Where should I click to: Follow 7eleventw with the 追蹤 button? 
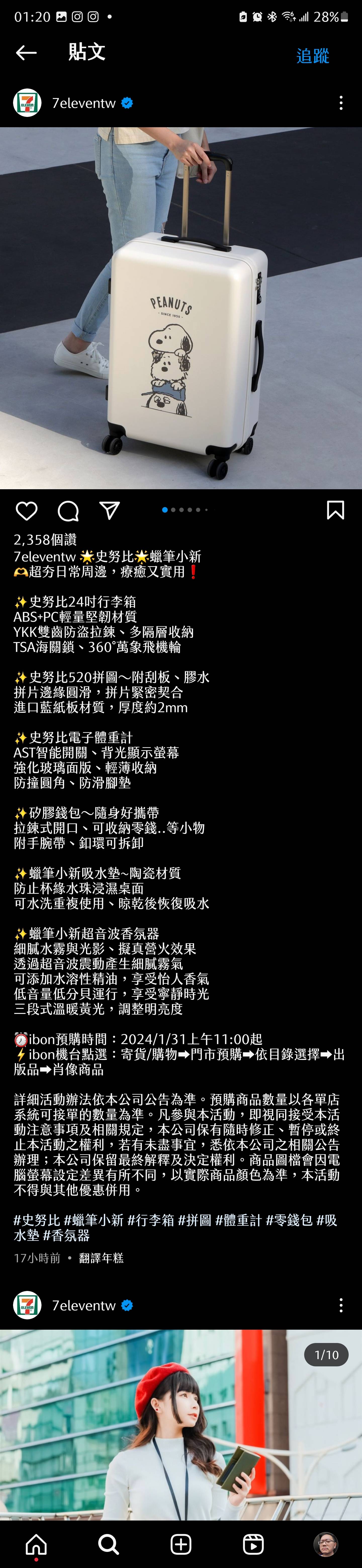coord(312,56)
